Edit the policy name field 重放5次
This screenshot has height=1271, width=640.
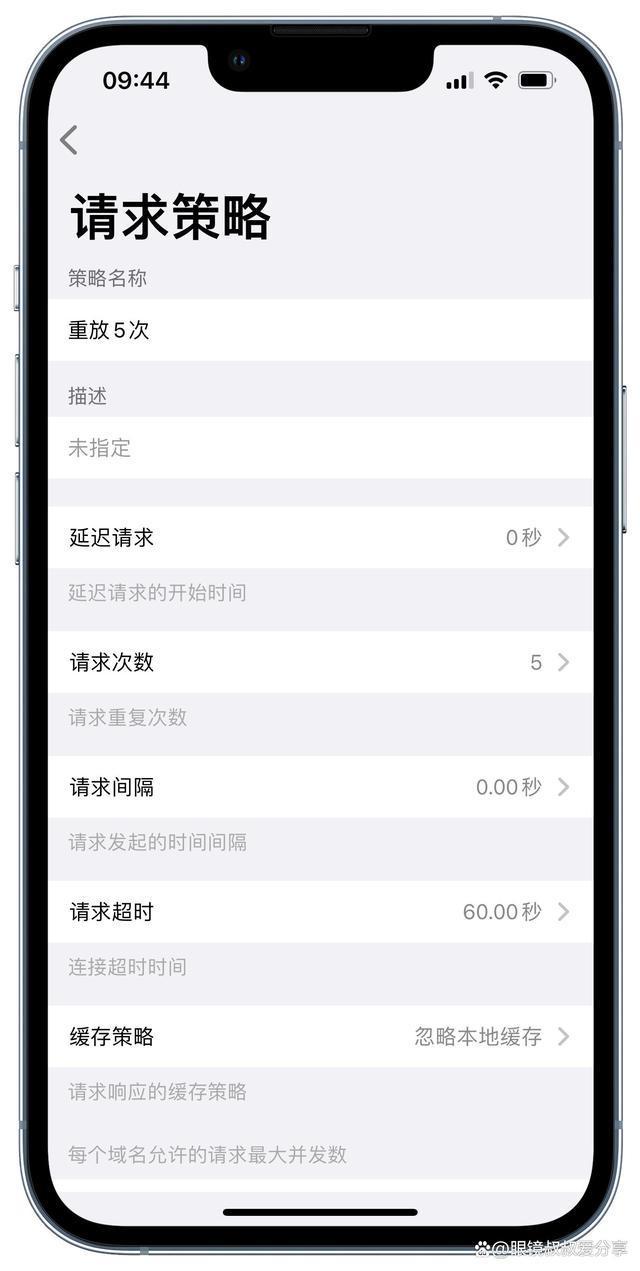(x=320, y=331)
